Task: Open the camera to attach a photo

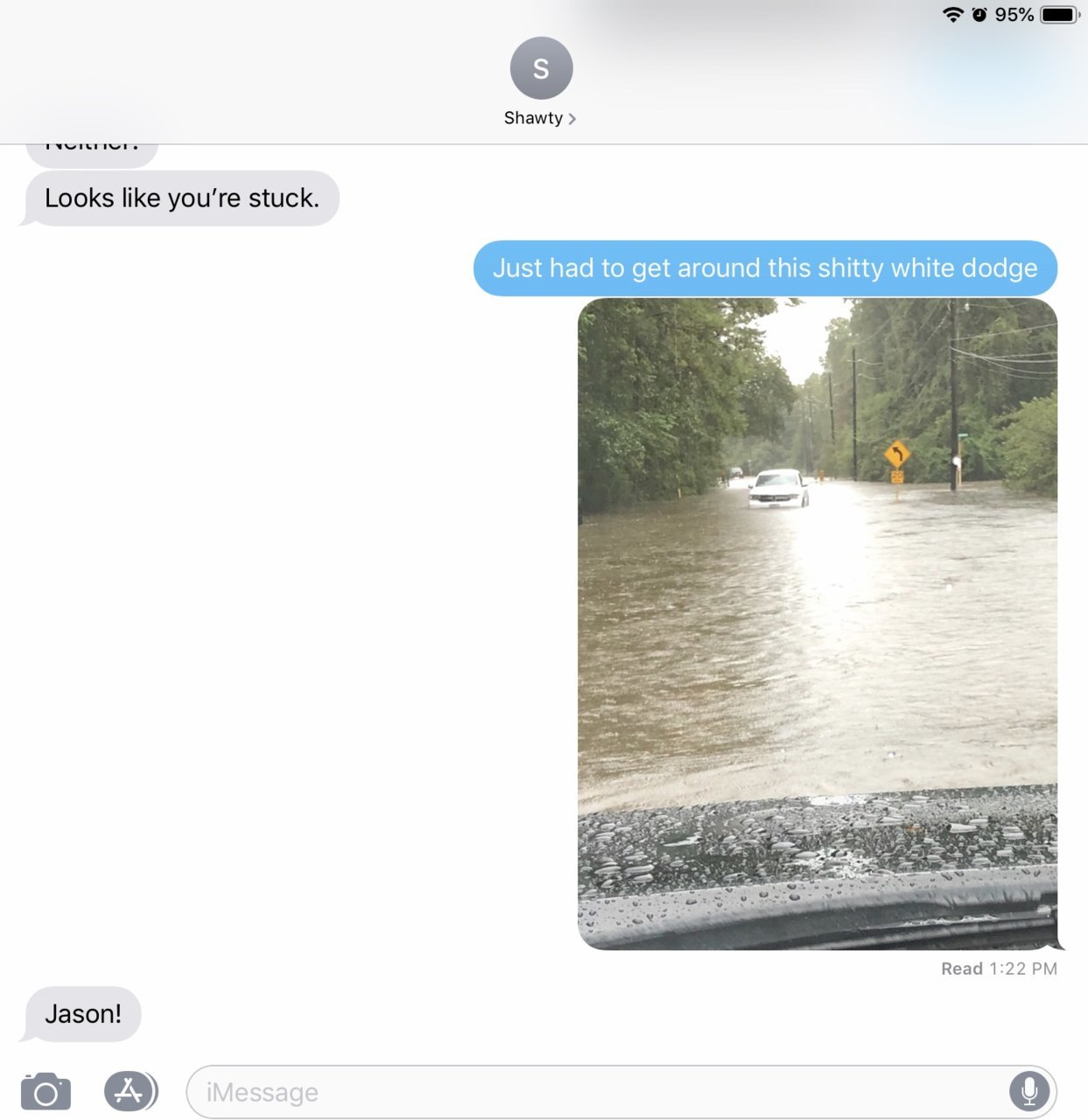Action: (46, 1092)
